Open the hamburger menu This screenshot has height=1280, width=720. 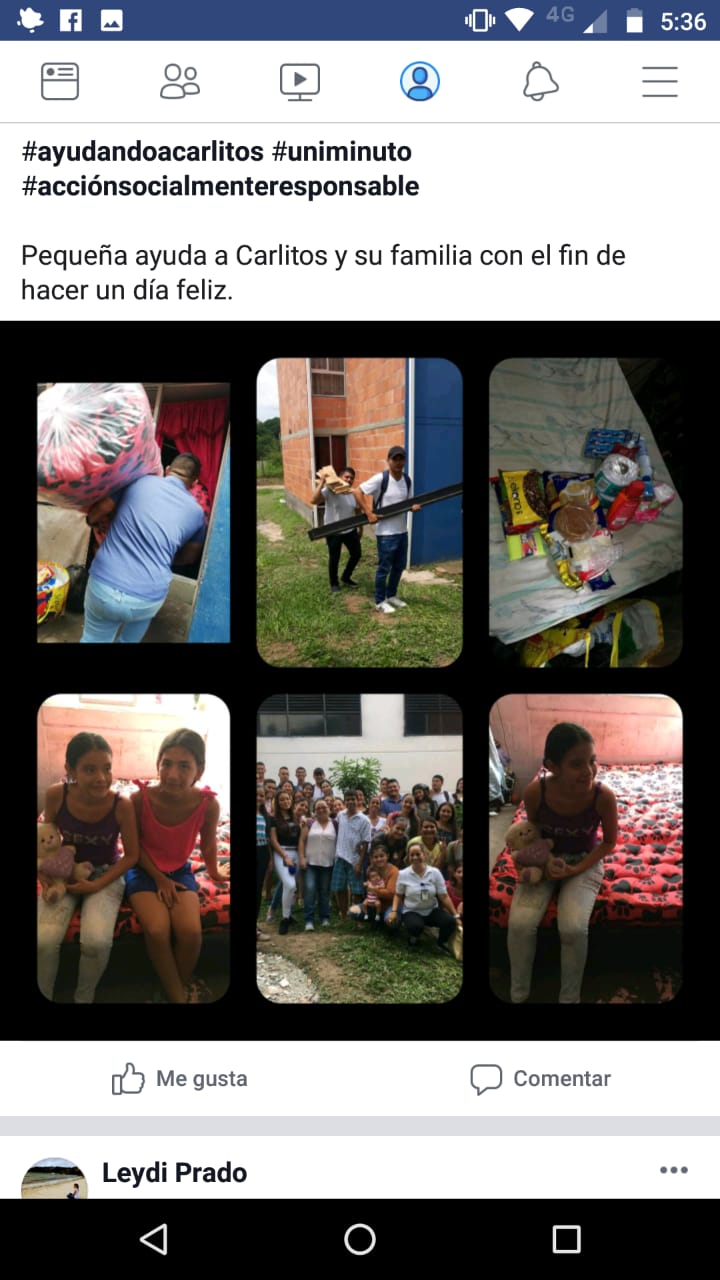point(660,81)
